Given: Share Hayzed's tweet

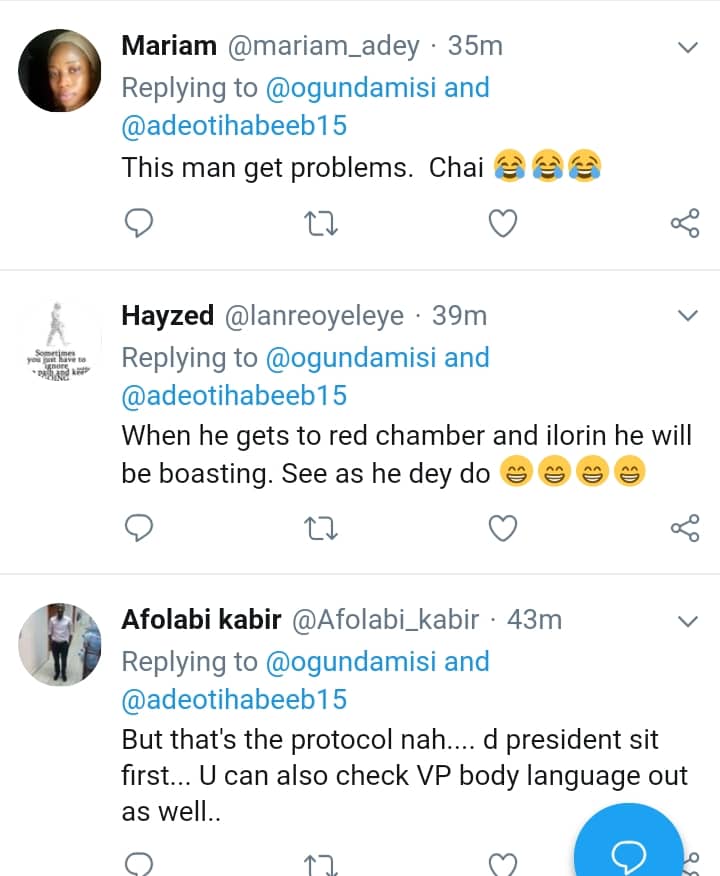Looking at the screenshot, I should (685, 527).
